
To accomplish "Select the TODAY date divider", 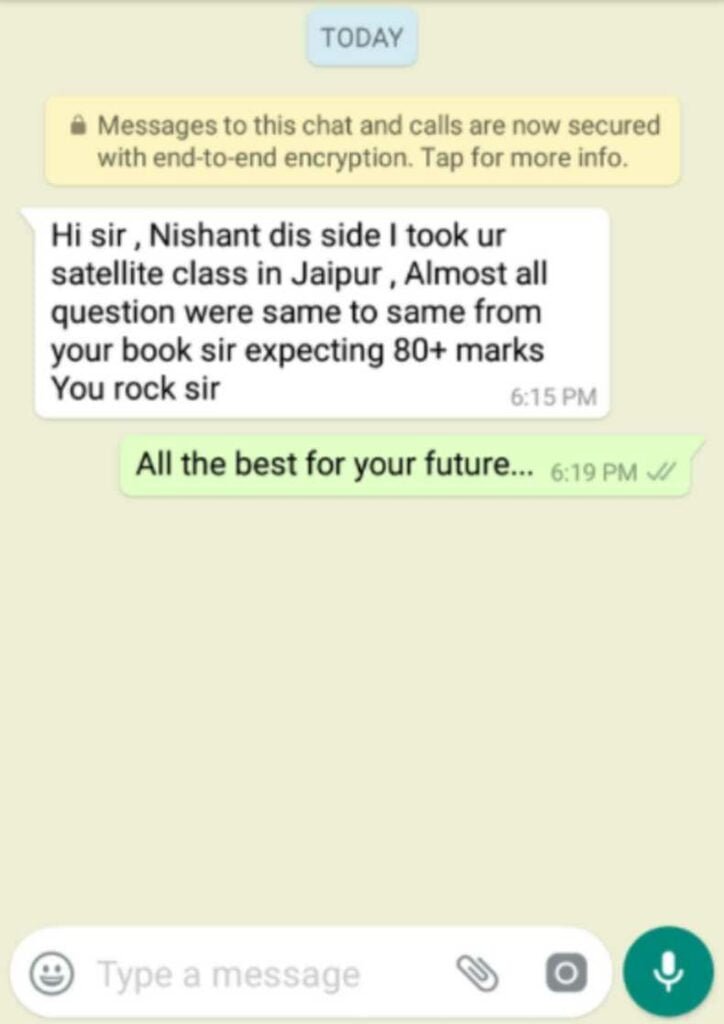I will point(361,38).
